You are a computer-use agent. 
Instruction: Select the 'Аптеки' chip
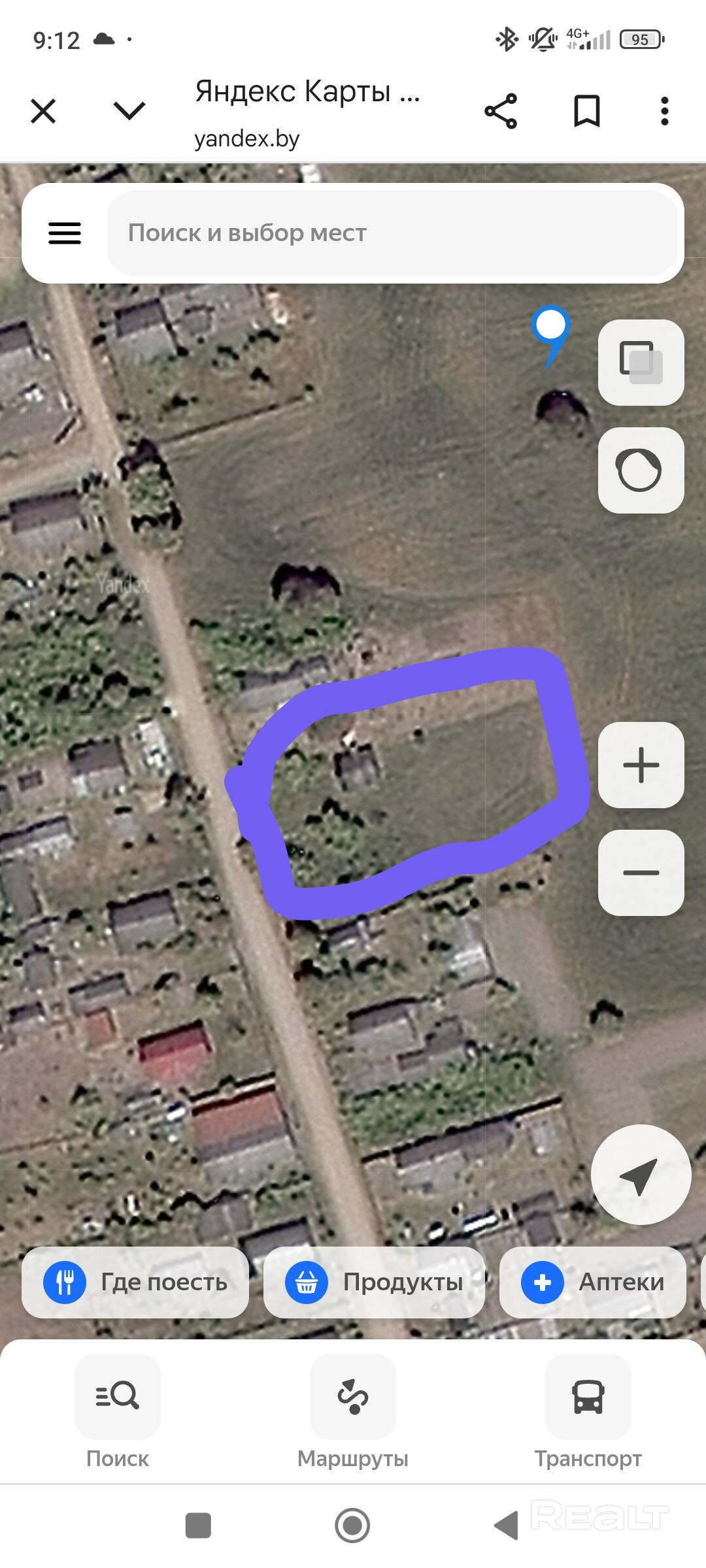coord(592,1282)
